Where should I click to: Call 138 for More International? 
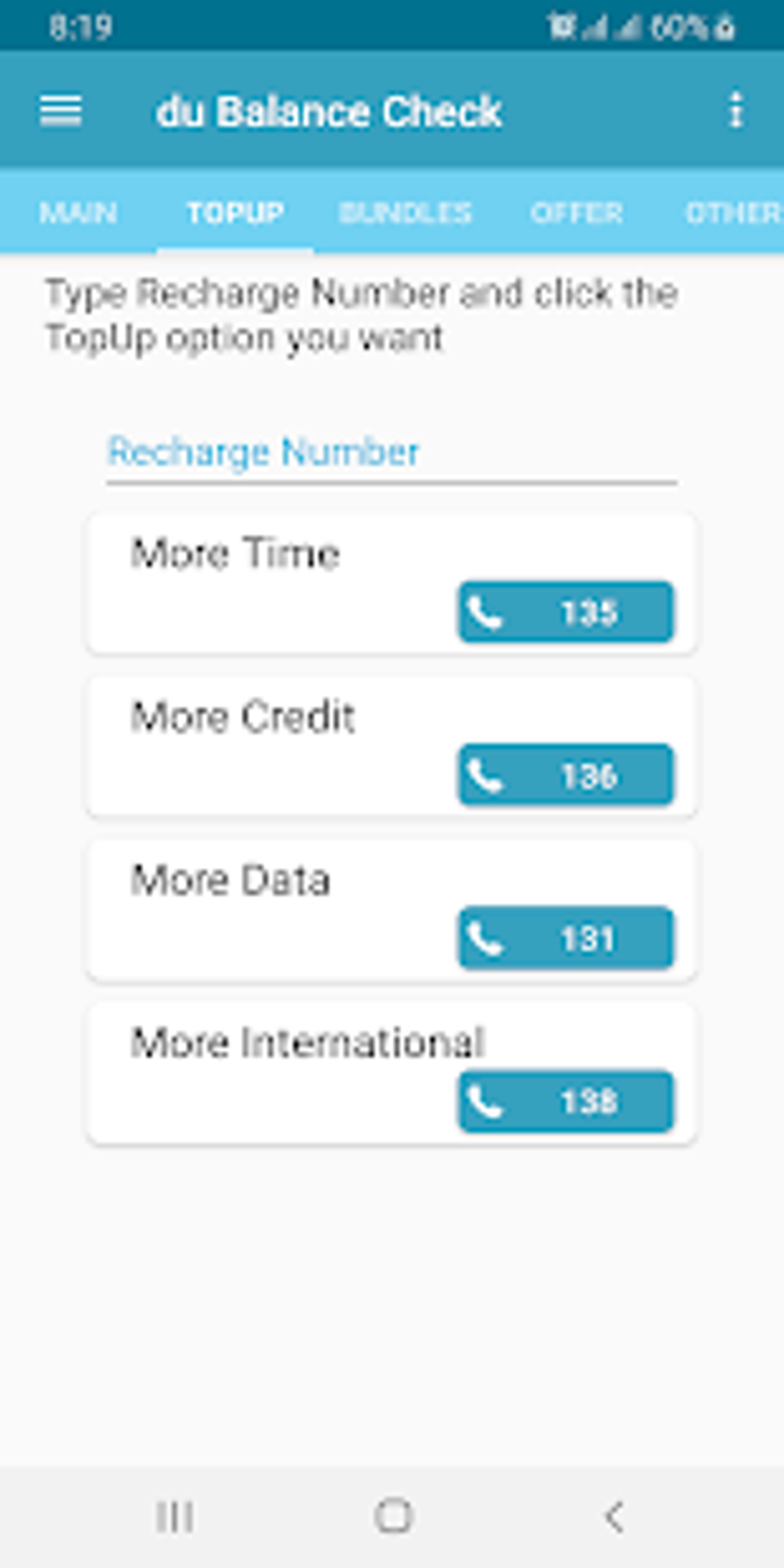point(566,1101)
